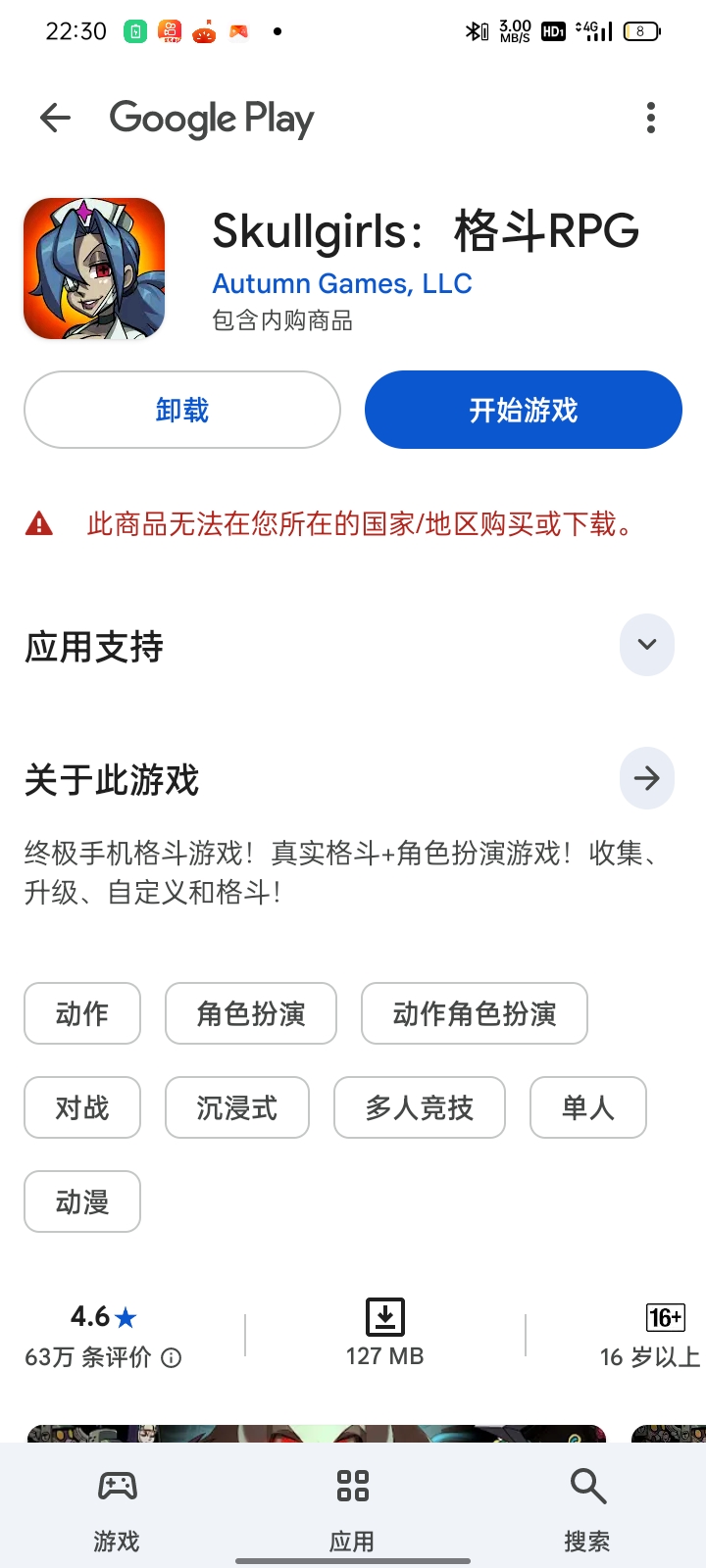
Task: Switch to the 应用 tab
Action: click(x=352, y=1504)
